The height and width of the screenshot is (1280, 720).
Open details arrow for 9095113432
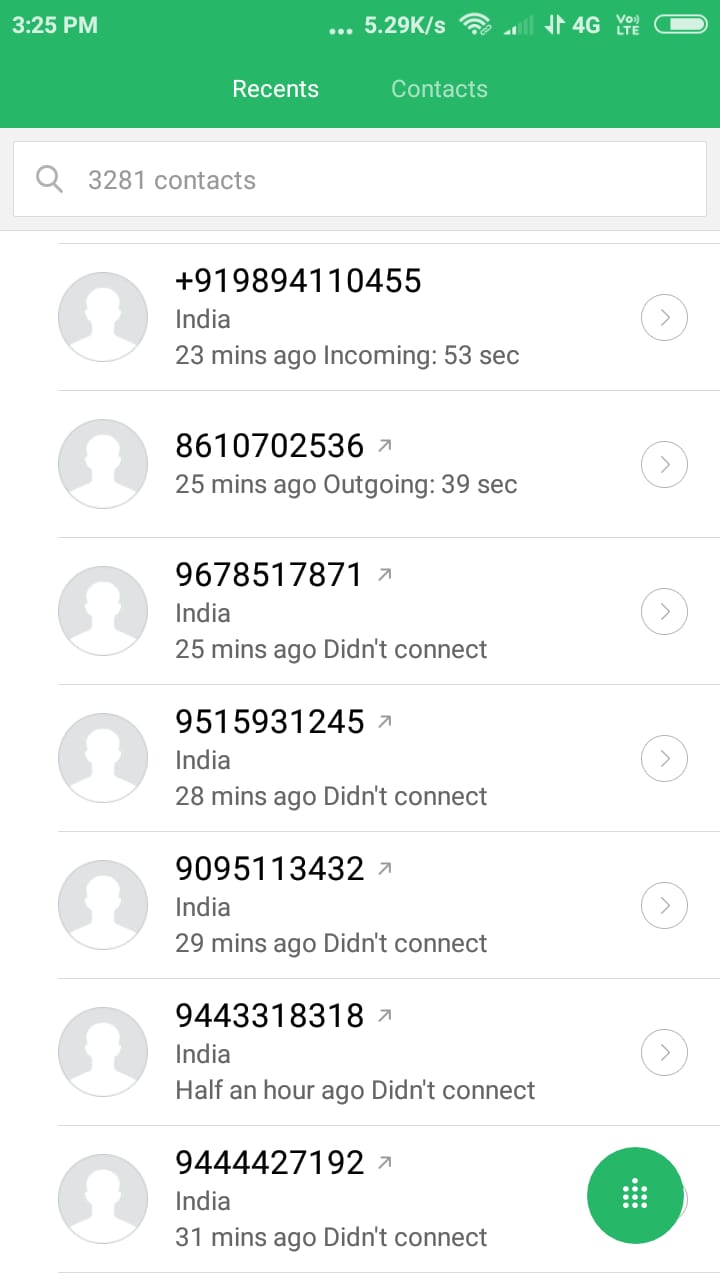tap(664, 906)
